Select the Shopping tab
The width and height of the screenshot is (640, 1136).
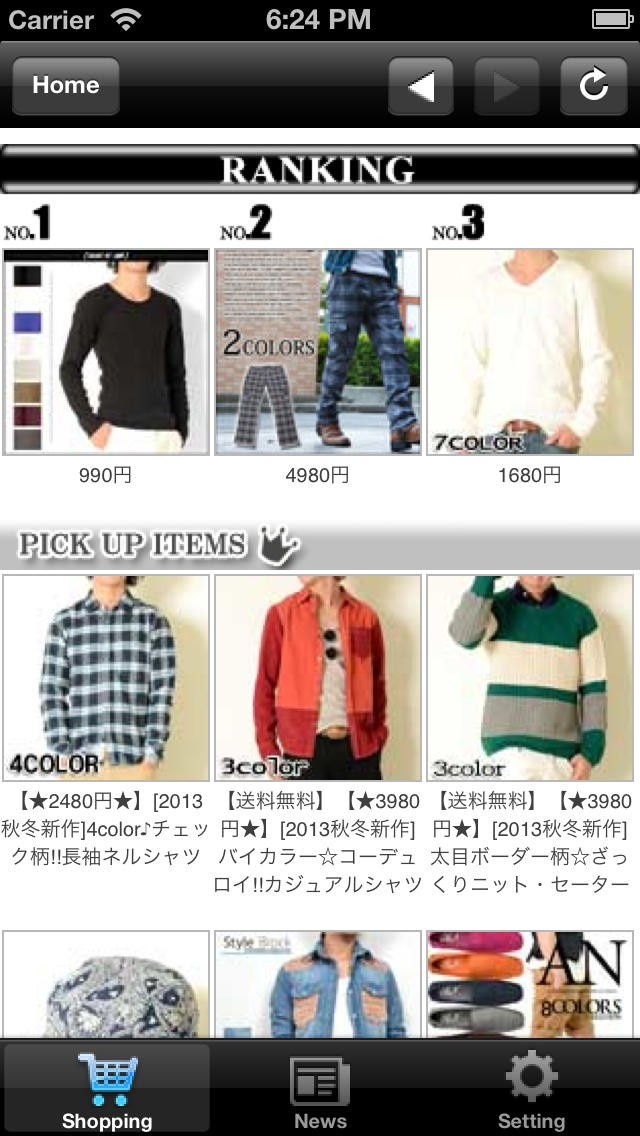[107, 1092]
